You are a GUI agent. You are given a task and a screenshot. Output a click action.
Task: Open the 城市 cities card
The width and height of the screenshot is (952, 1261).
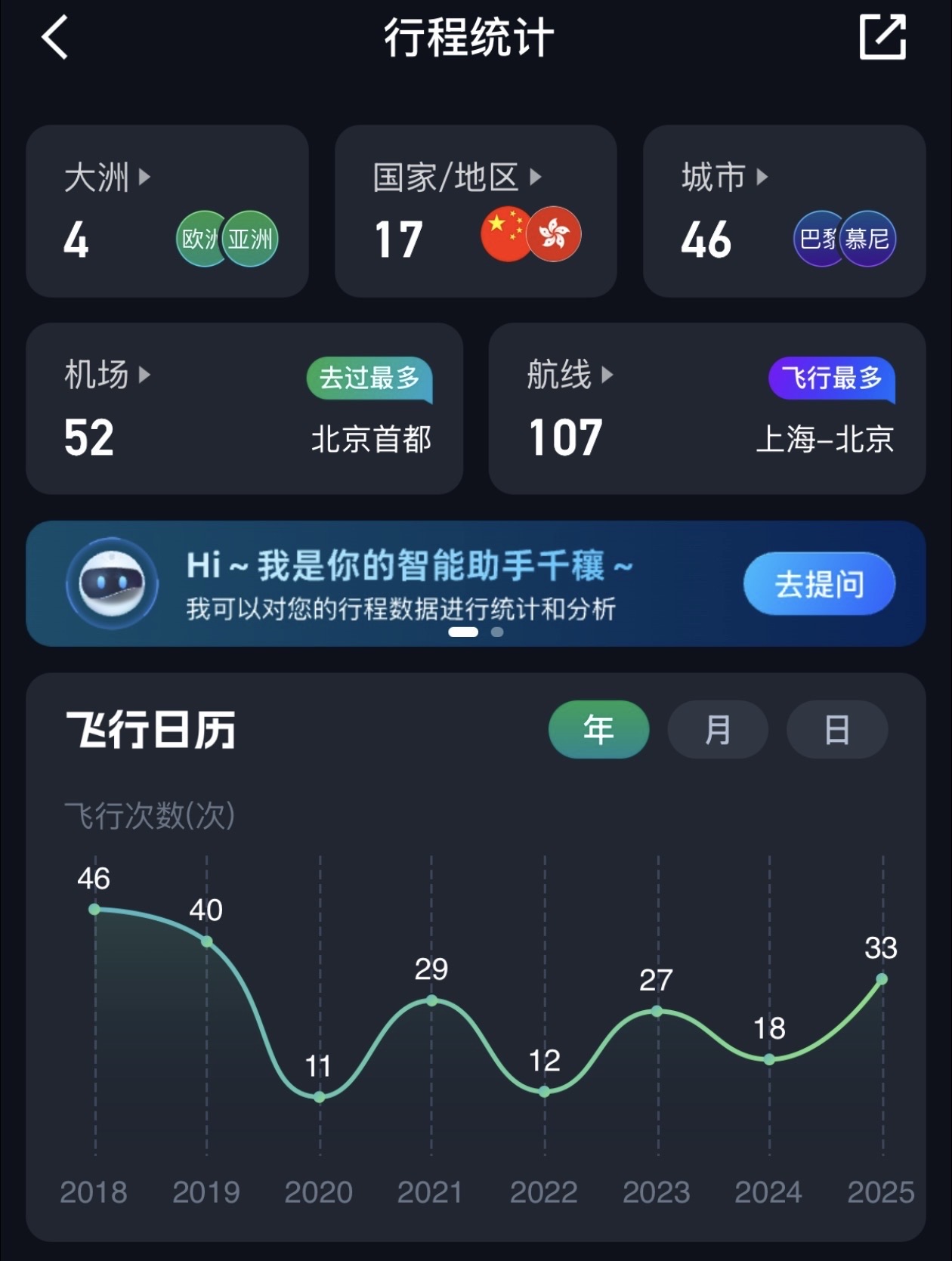pyautogui.click(x=784, y=211)
